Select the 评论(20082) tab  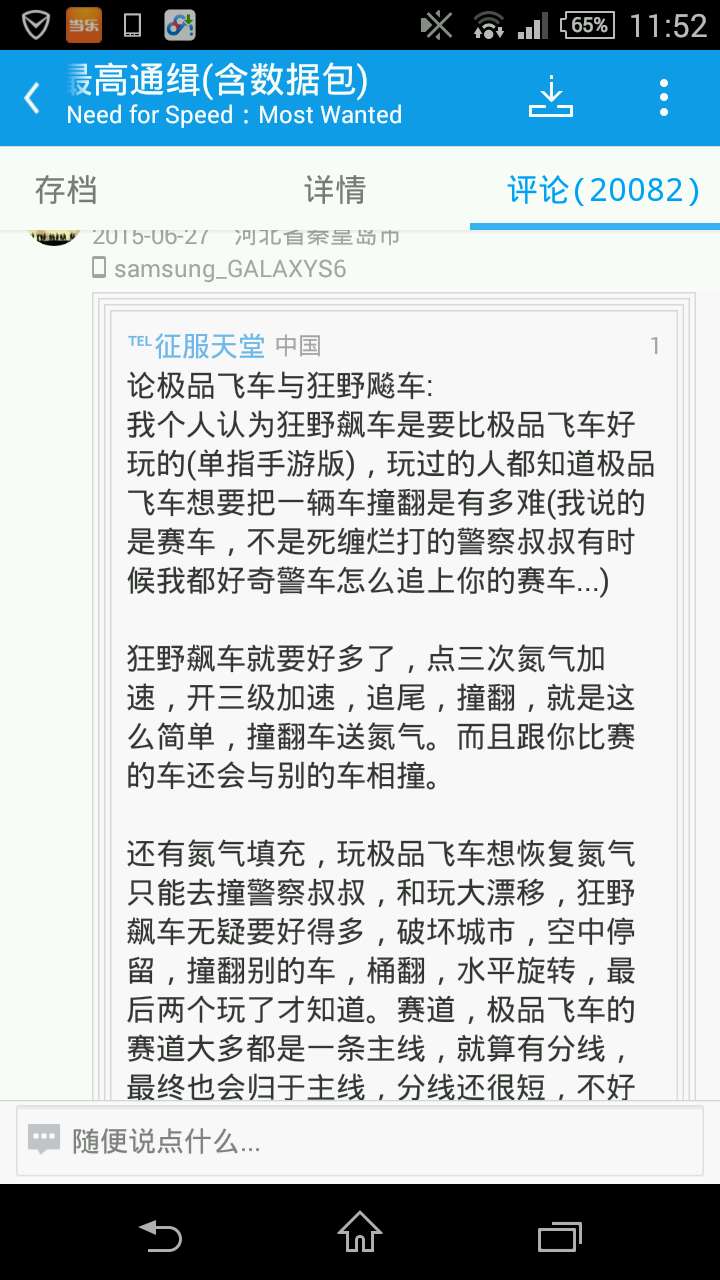603,189
